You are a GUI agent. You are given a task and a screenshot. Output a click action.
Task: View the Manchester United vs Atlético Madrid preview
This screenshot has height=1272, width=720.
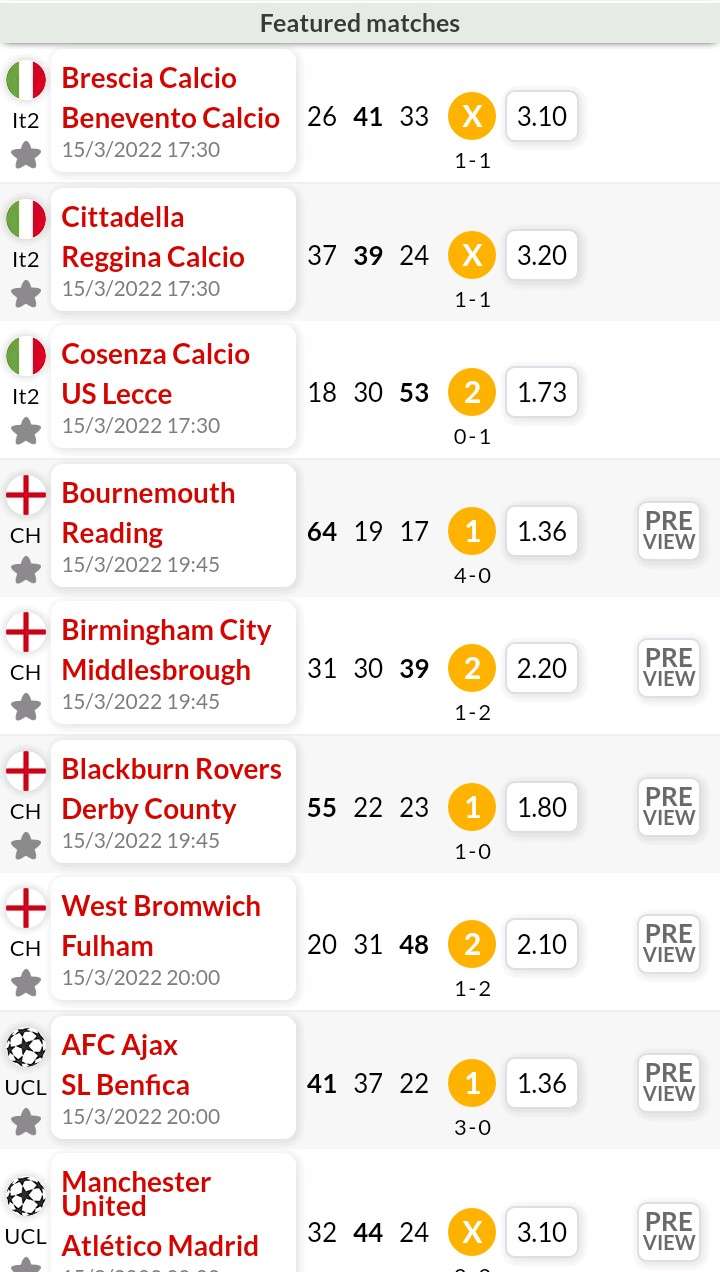point(669,1232)
